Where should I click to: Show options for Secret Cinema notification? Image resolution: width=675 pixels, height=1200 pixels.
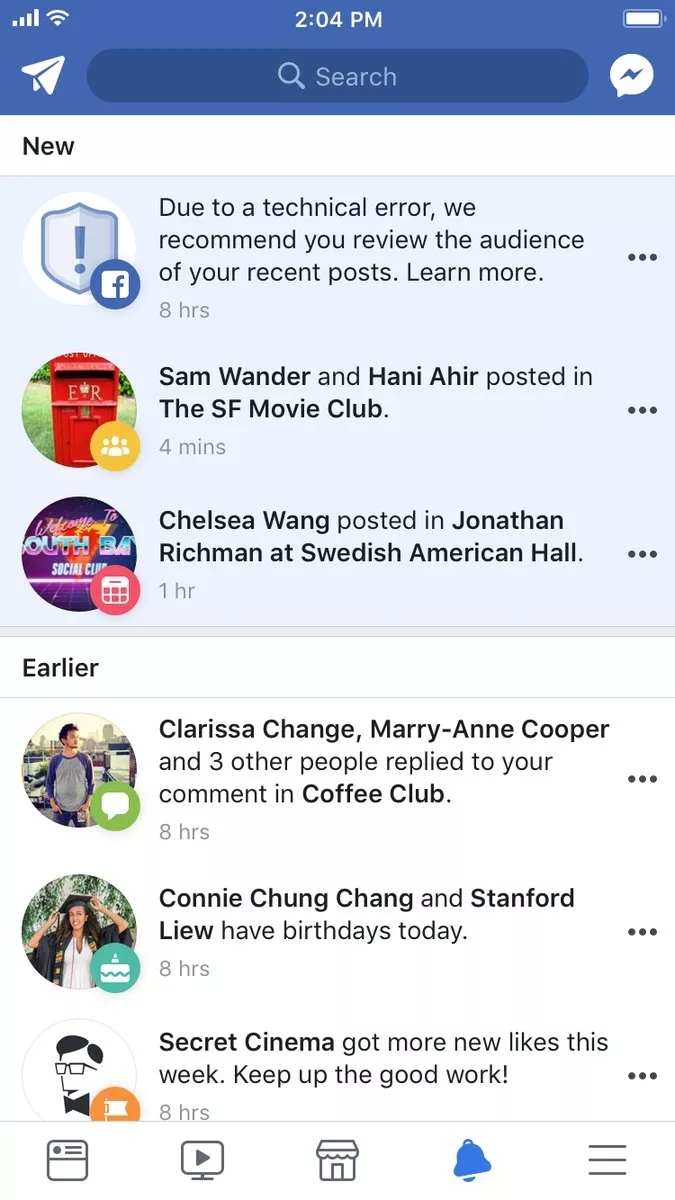click(642, 1076)
